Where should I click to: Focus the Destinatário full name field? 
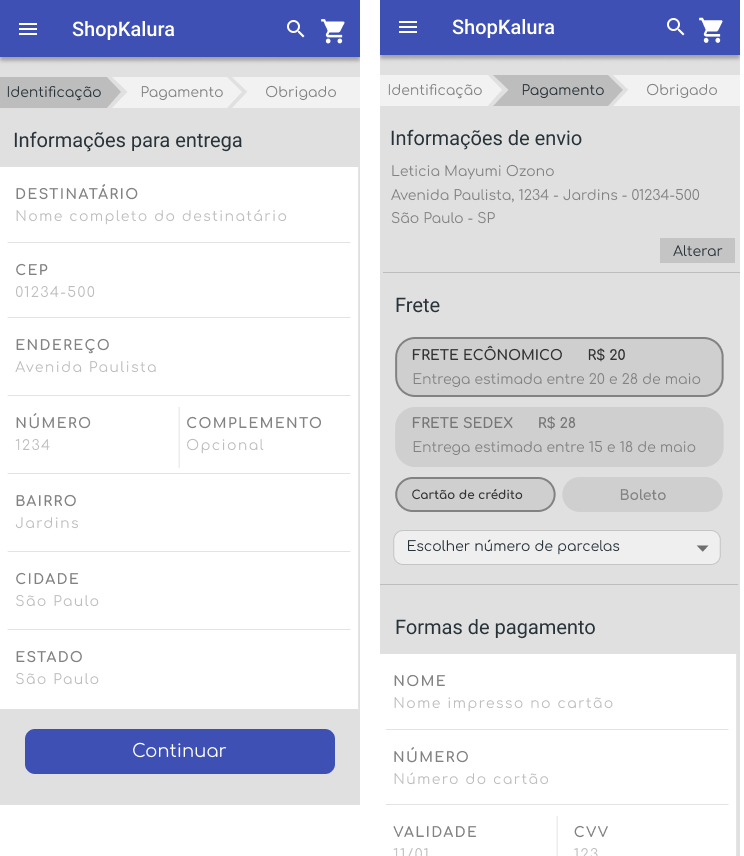180,216
